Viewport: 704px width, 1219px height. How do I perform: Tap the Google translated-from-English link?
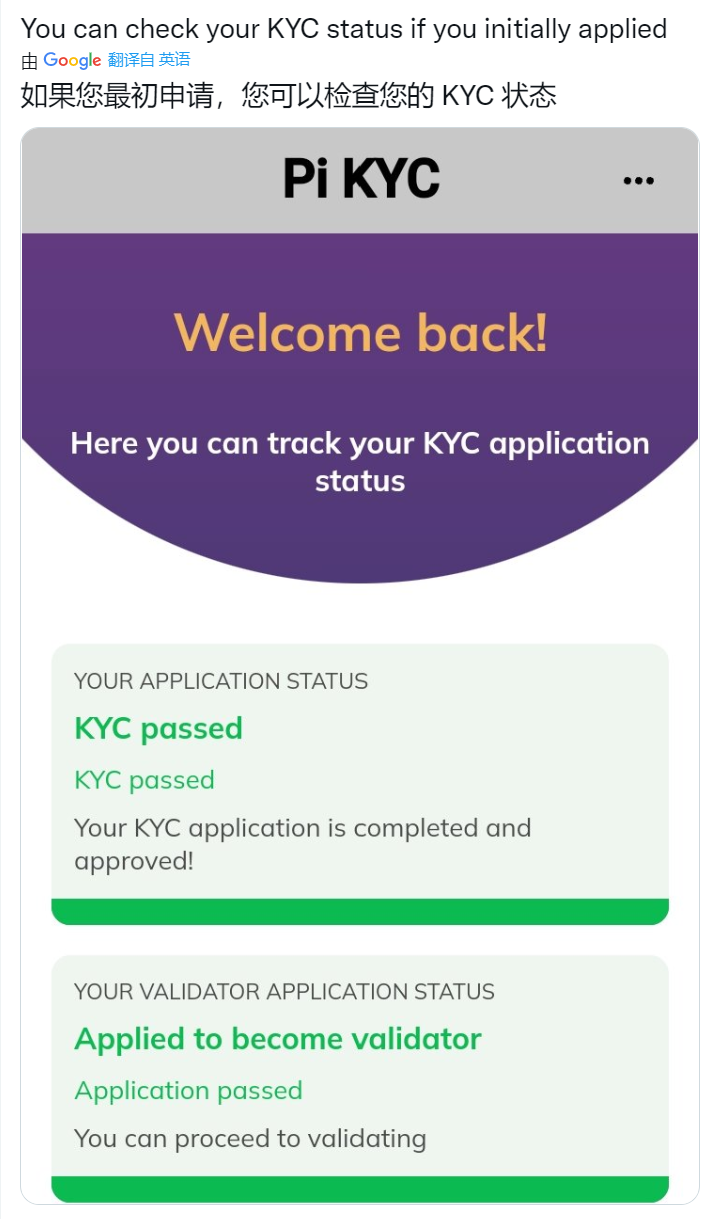point(107,60)
